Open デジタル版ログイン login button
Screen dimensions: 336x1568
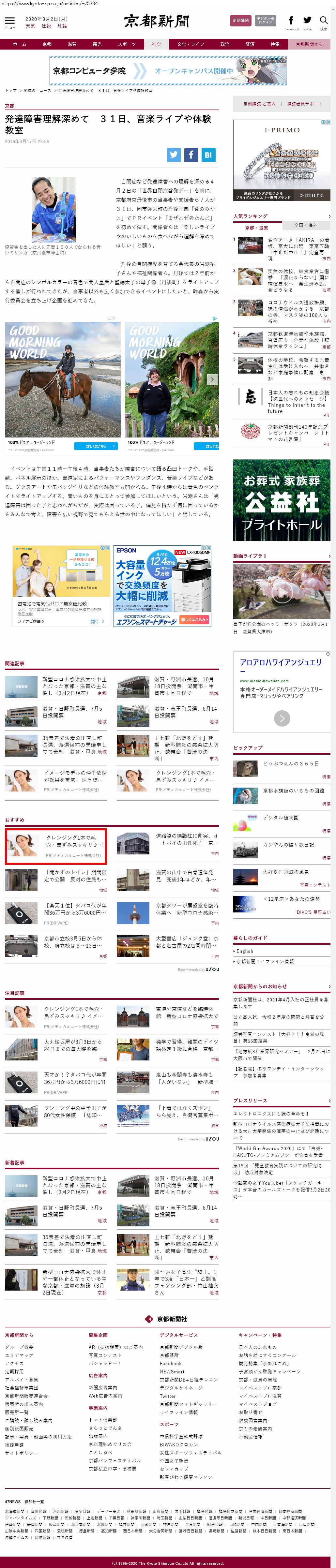(265, 20)
